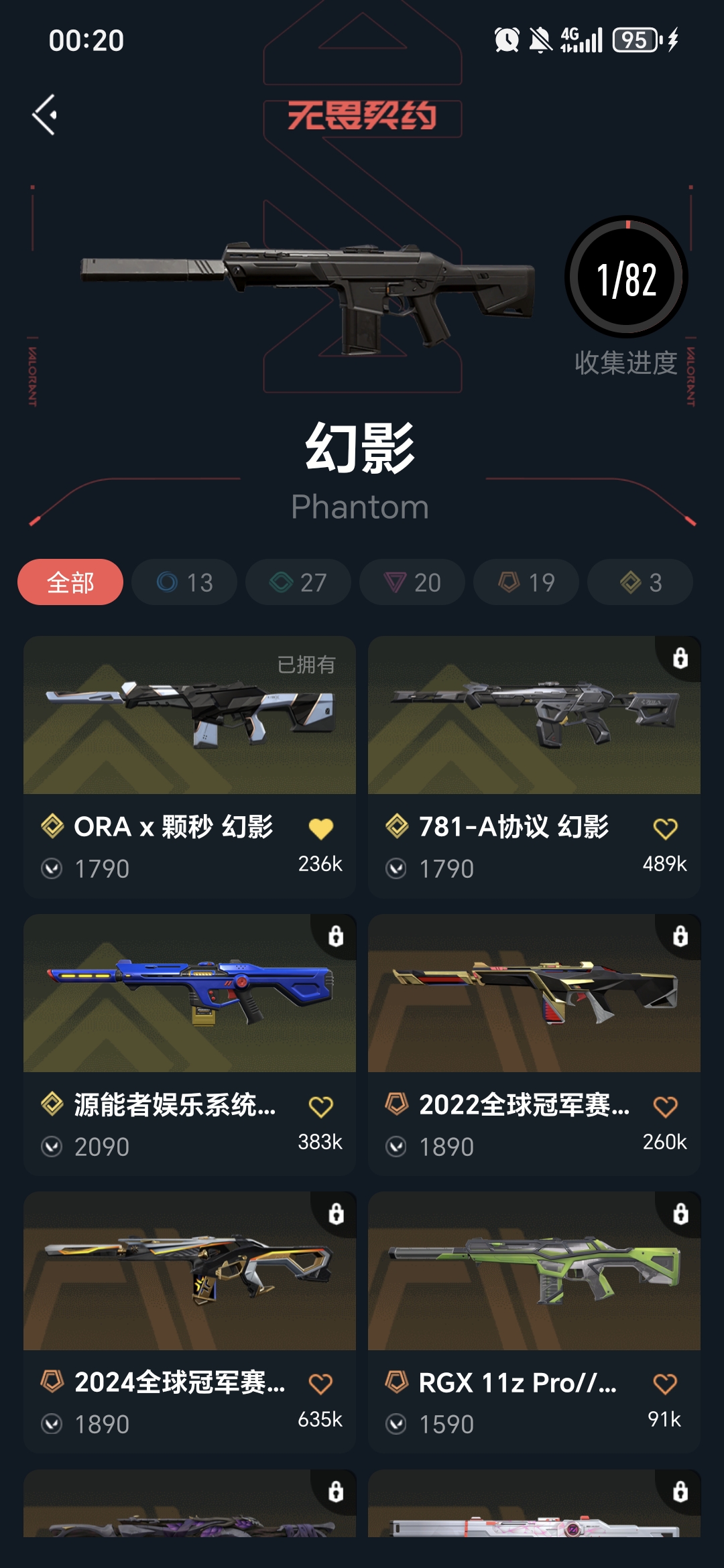
Task: Select the 全部 filter chip
Action: [70, 582]
